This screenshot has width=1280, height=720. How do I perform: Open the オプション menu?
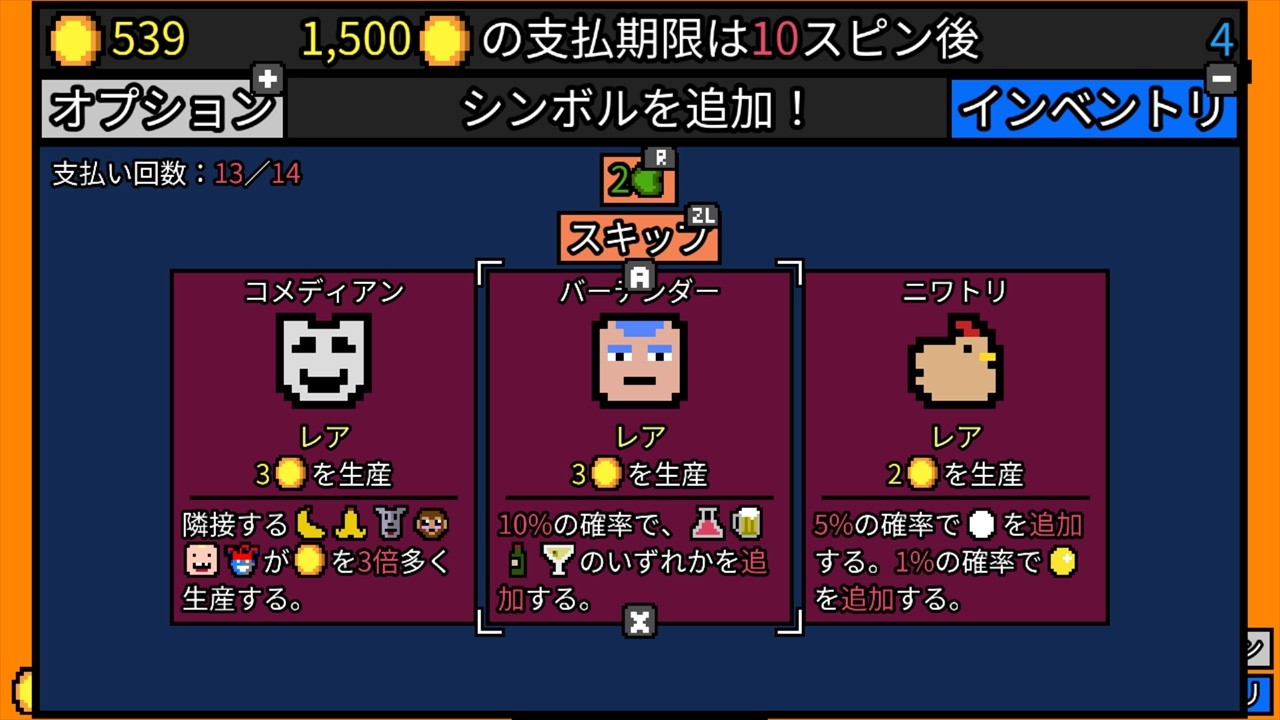(x=162, y=109)
